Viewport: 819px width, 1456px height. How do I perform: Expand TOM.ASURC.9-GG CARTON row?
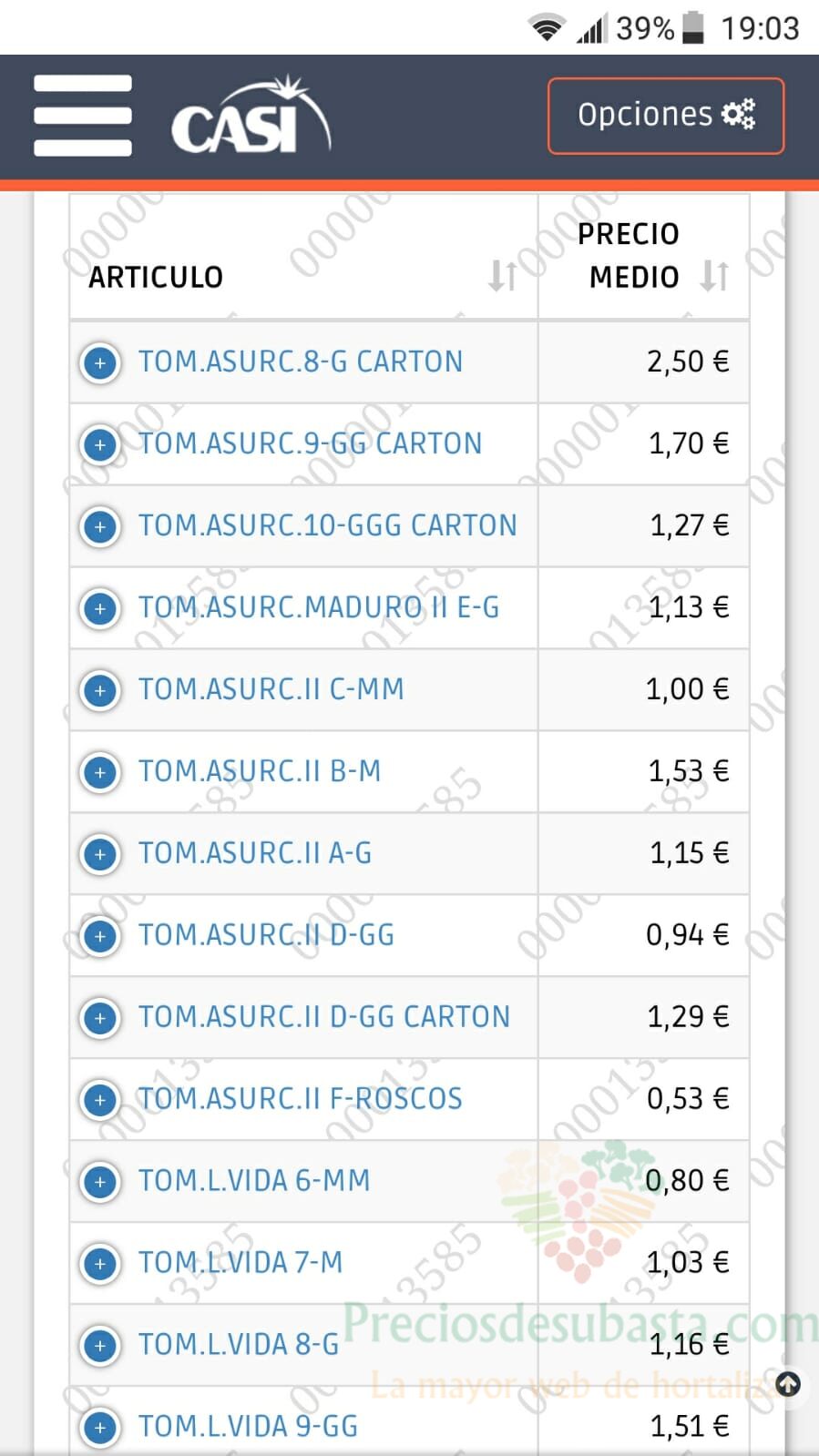(100, 444)
